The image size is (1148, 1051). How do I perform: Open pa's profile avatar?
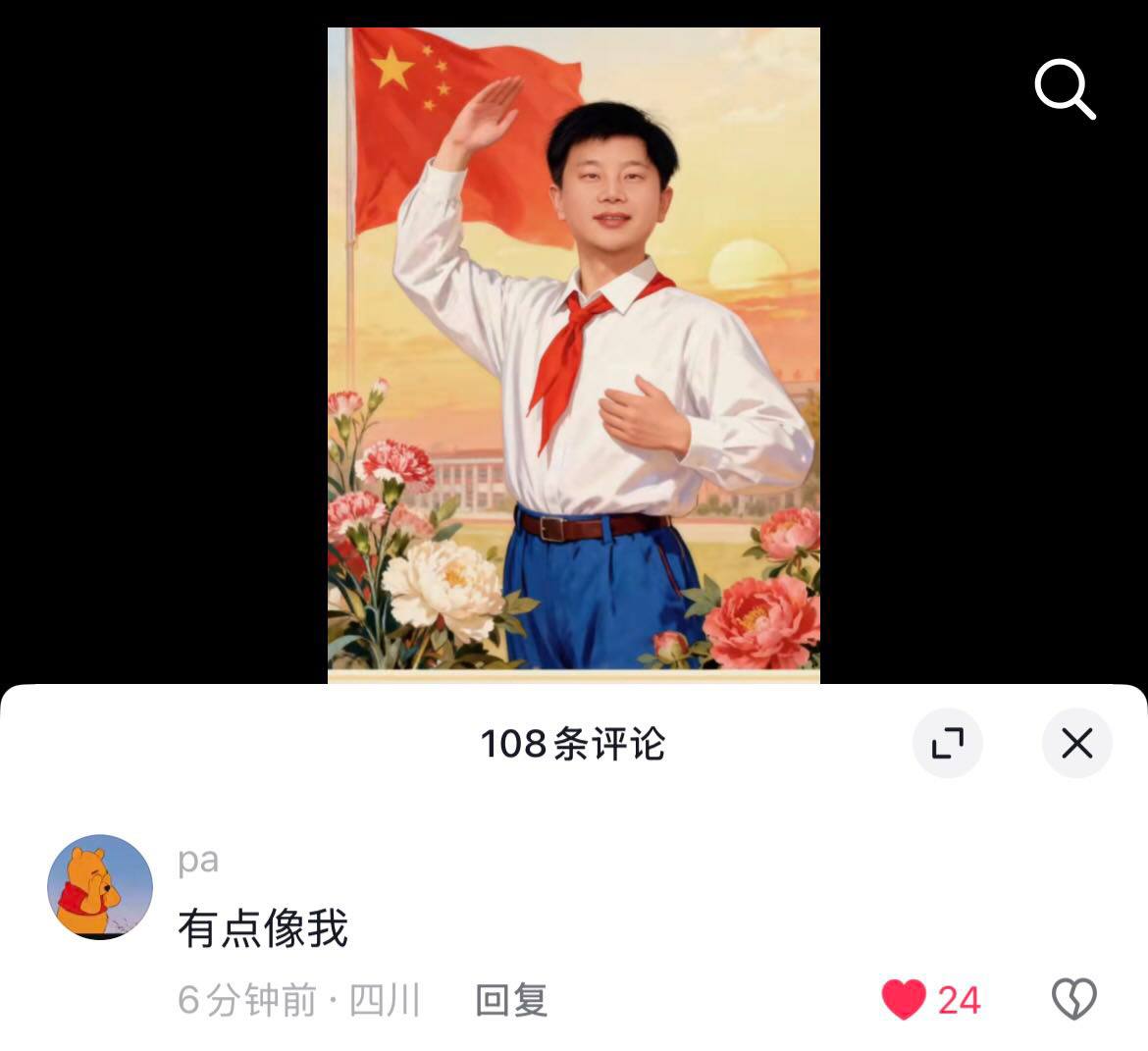tap(100, 887)
